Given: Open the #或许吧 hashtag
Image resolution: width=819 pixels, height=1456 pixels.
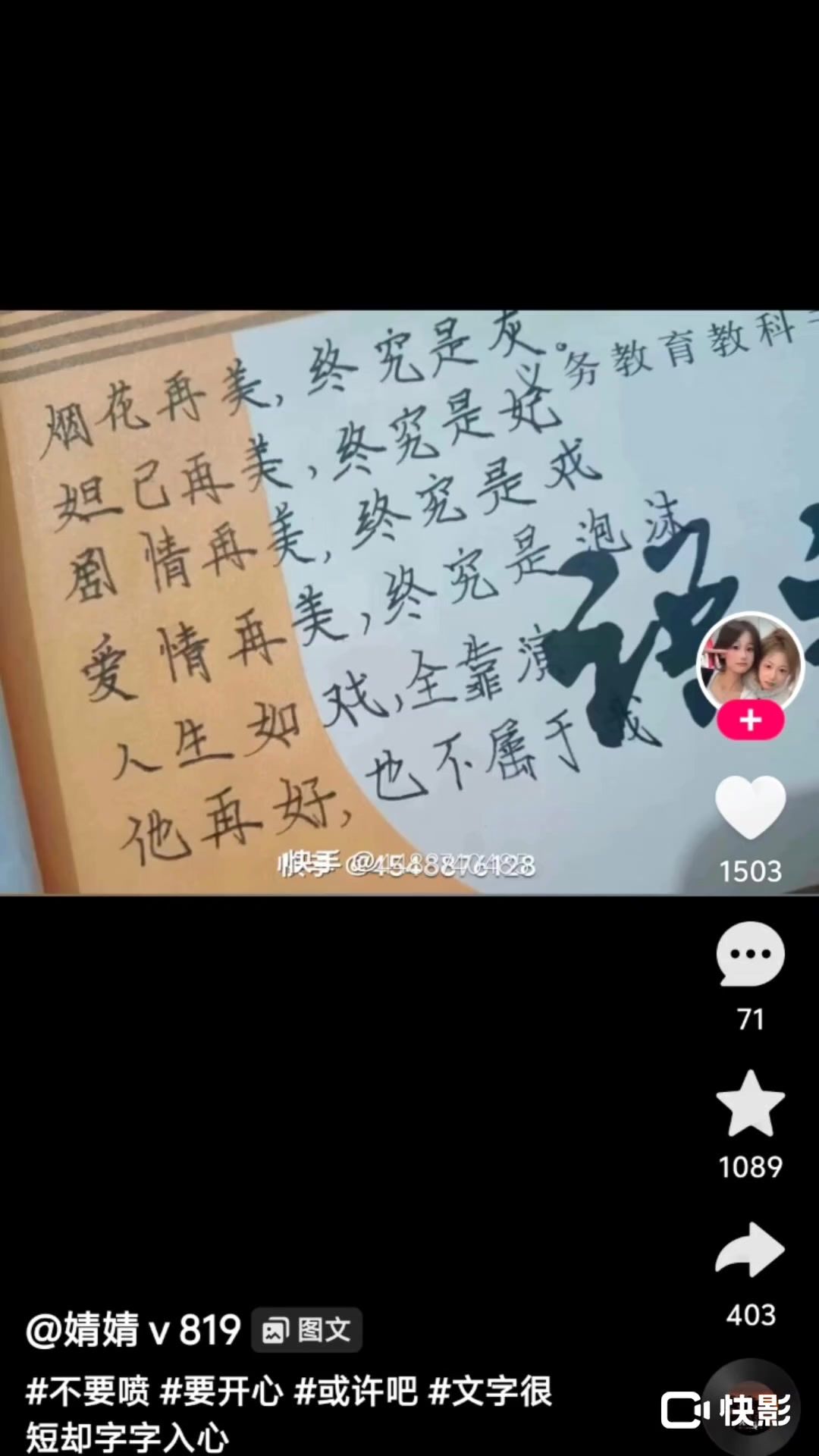Looking at the screenshot, I should (x=356, y=1391).
